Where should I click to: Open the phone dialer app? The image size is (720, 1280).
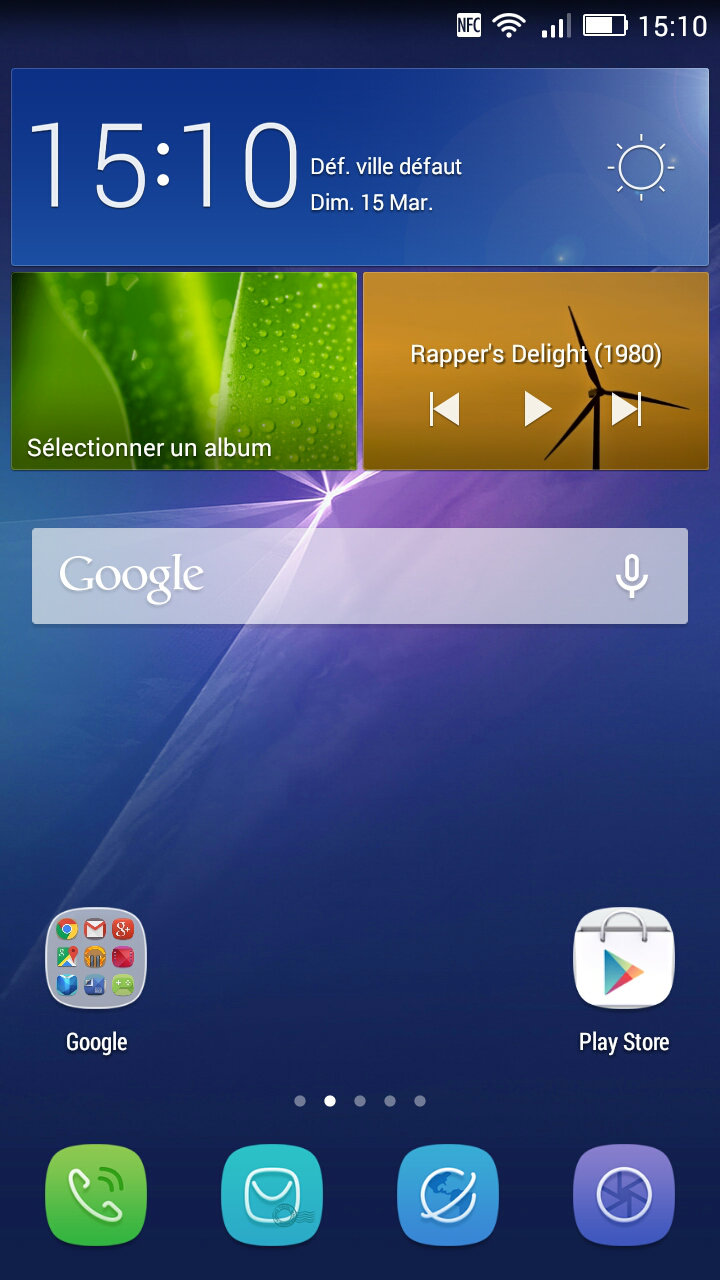coord(96,1195)
